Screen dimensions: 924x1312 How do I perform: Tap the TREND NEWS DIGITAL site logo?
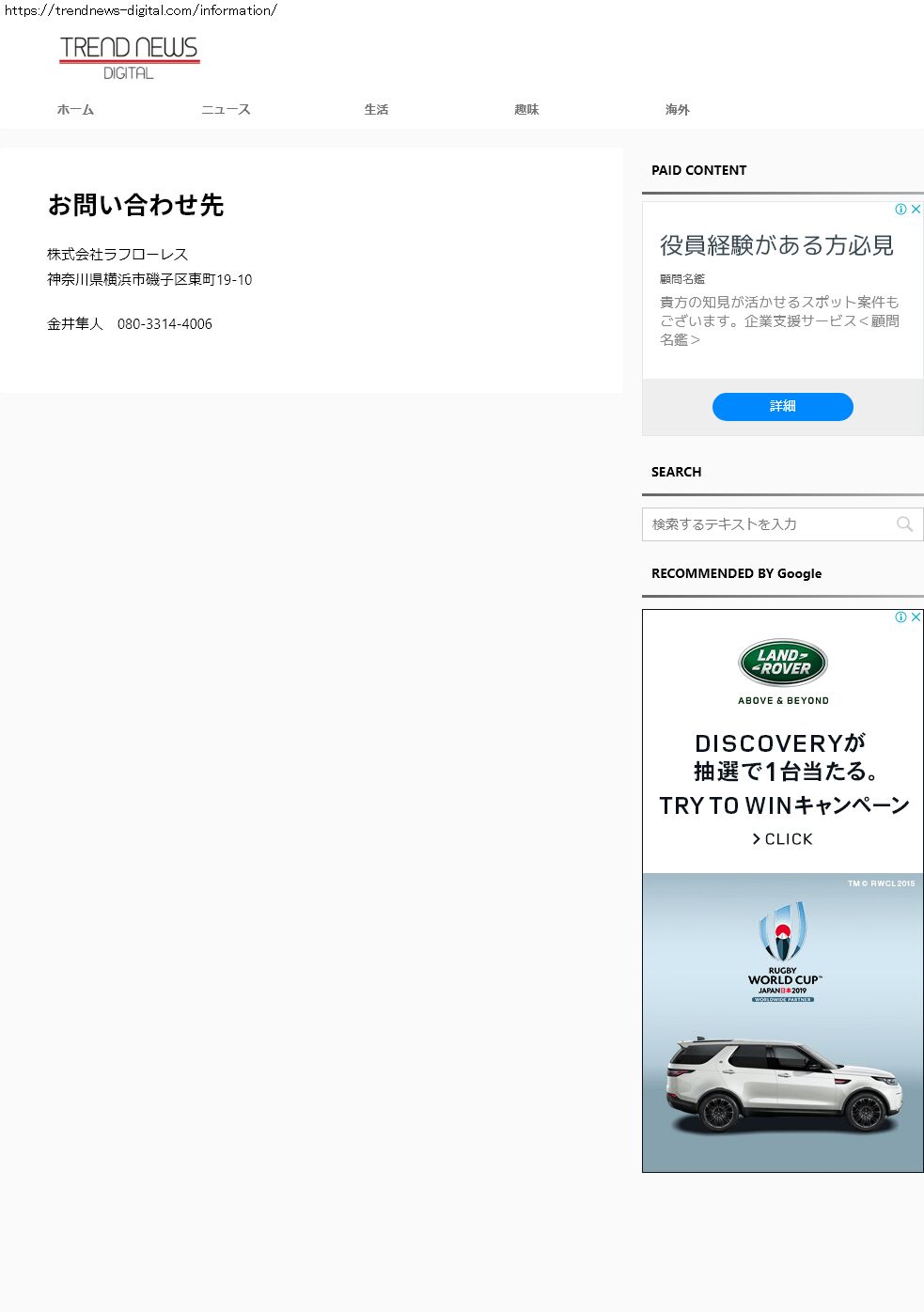click(129, 57)
